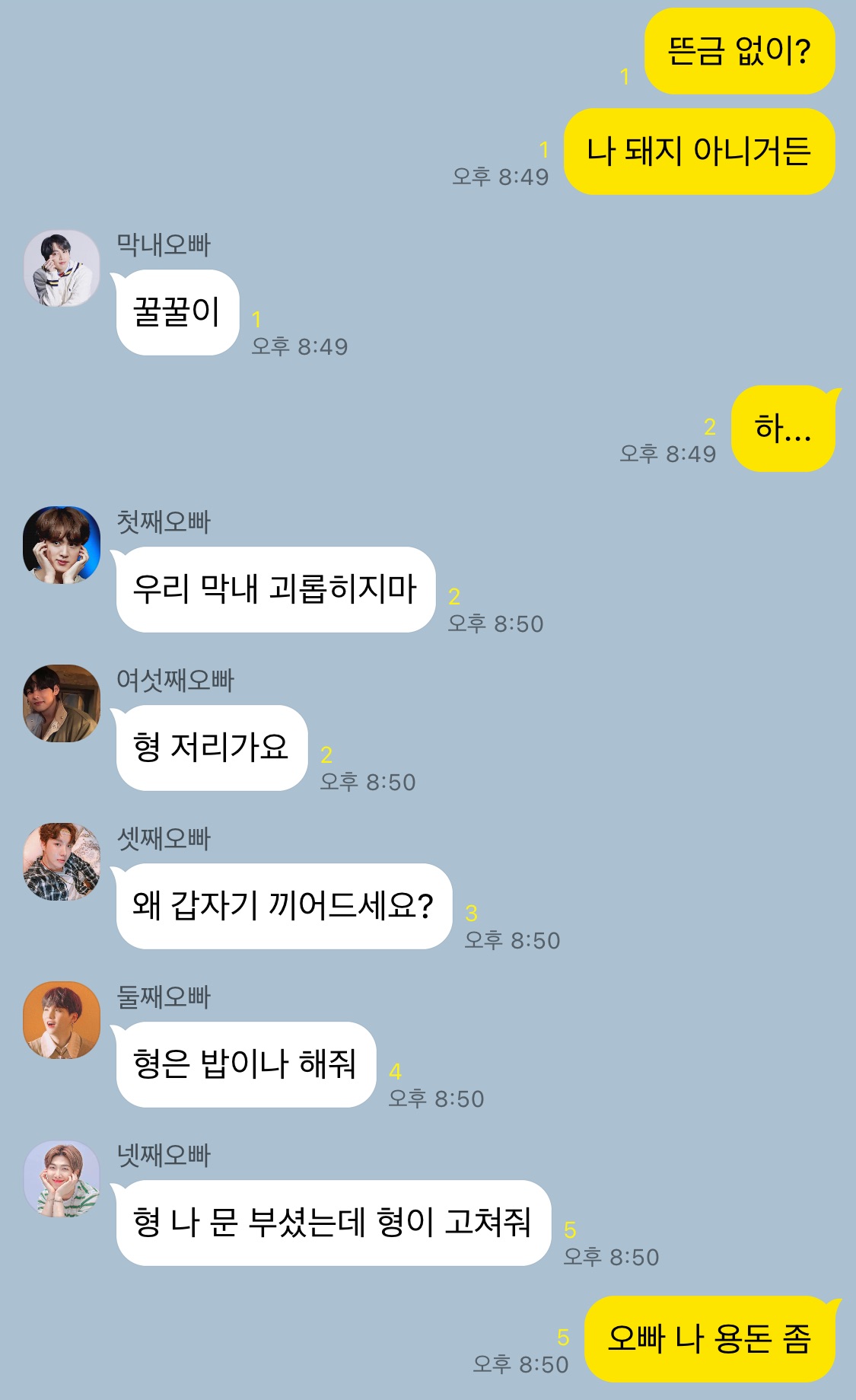Viewport: 856px width, 1400px height.
Task: Open 막내오빠's profile picture
Action: (x=62, y=269)
